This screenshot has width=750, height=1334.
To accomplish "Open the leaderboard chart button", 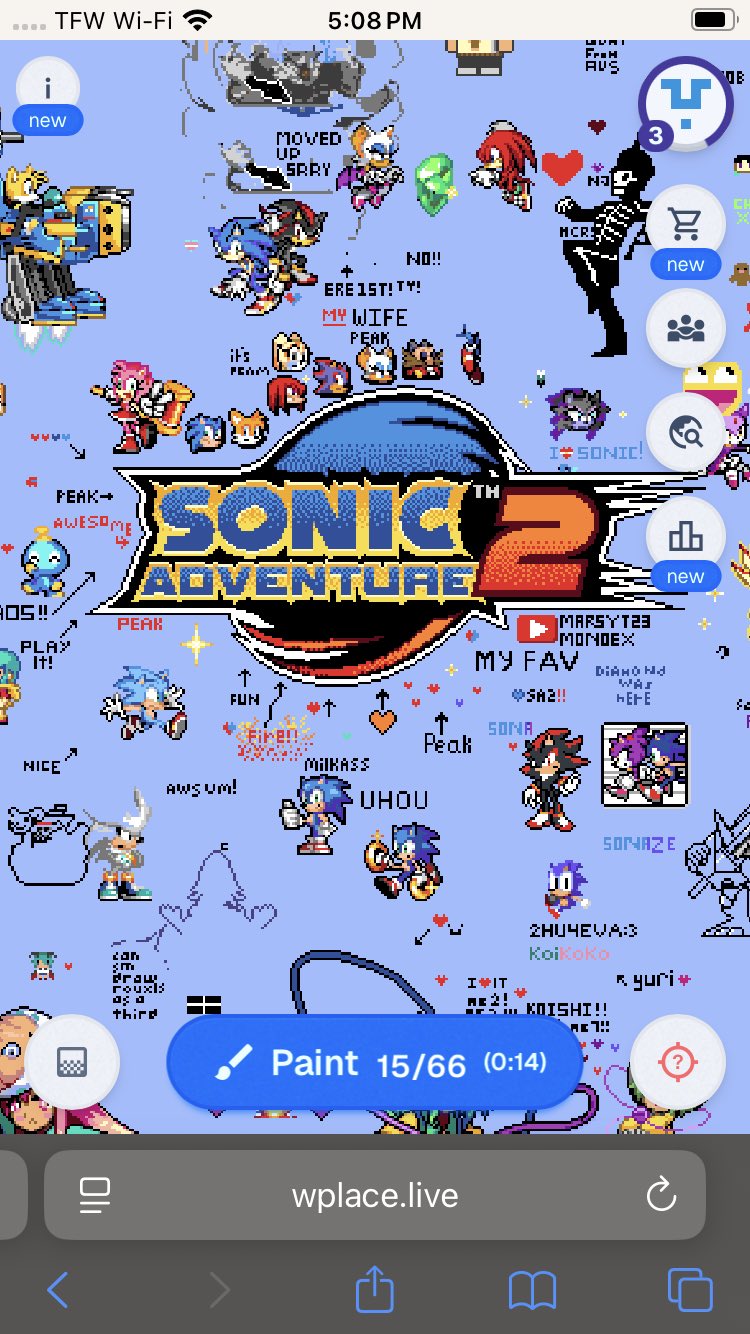I will pos(686,537).
